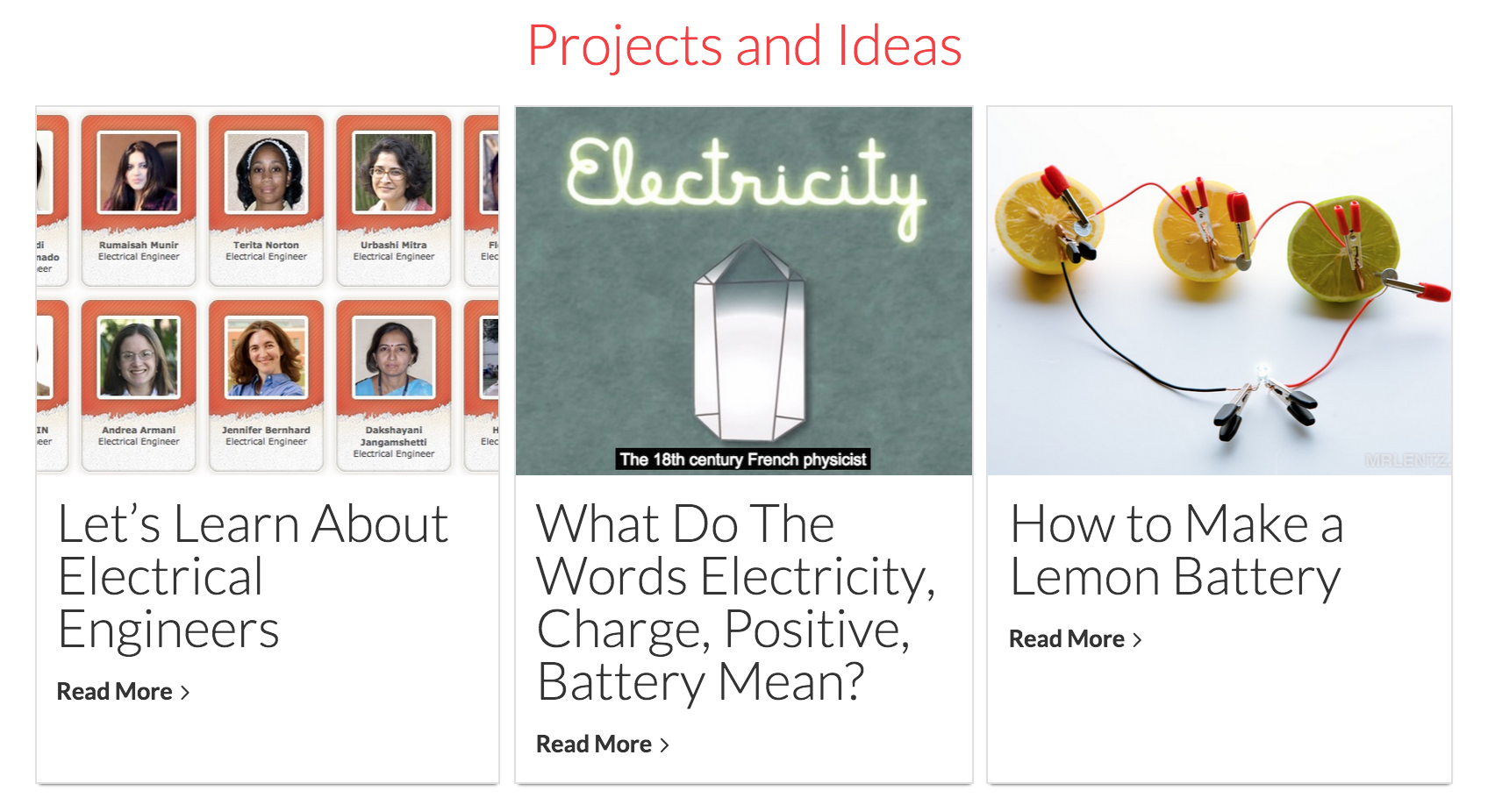Open Read More under Lemon Battery card

(x=1074, y=639)
